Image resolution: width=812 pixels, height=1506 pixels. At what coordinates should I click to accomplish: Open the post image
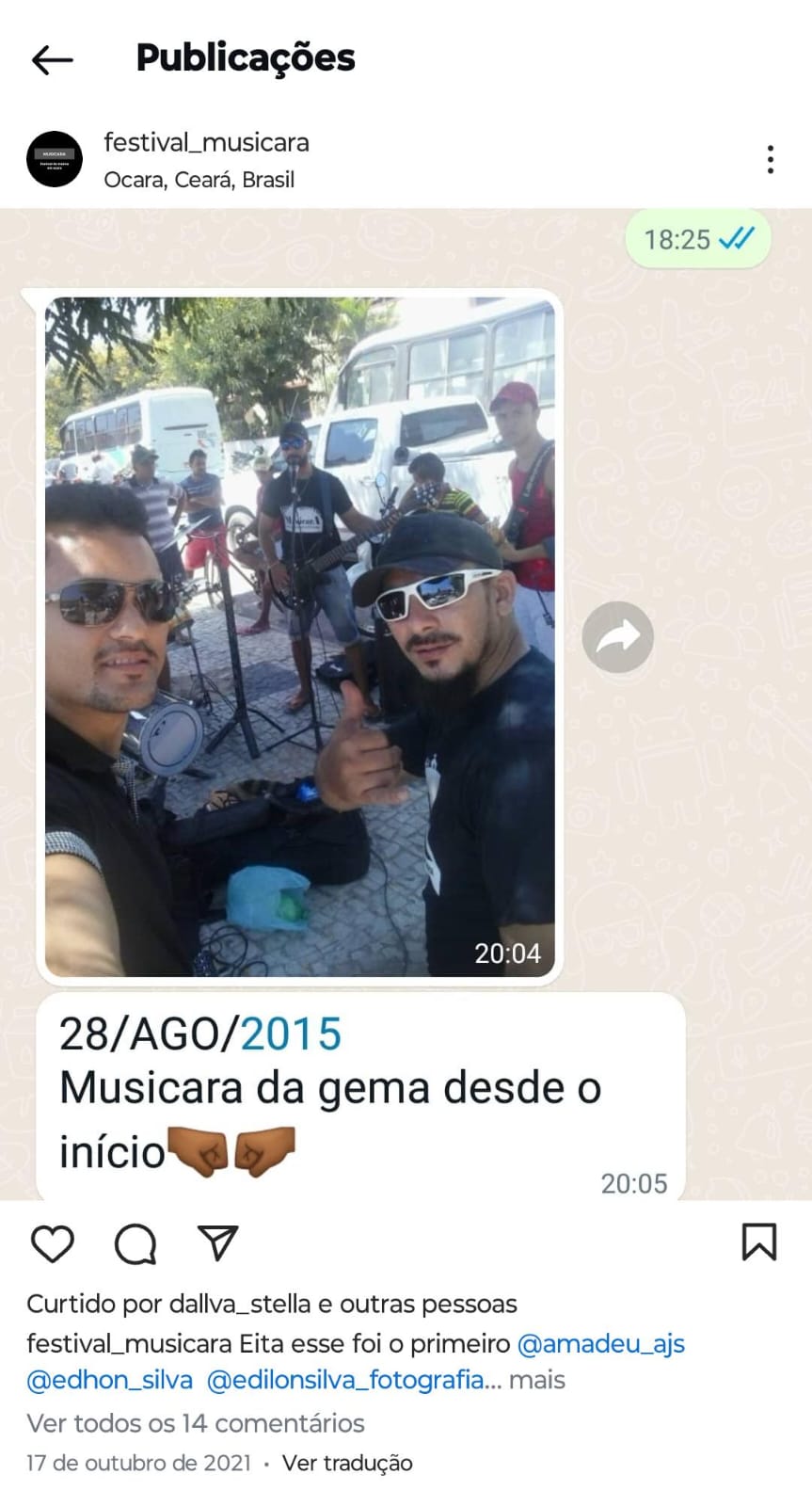[405, 703]
